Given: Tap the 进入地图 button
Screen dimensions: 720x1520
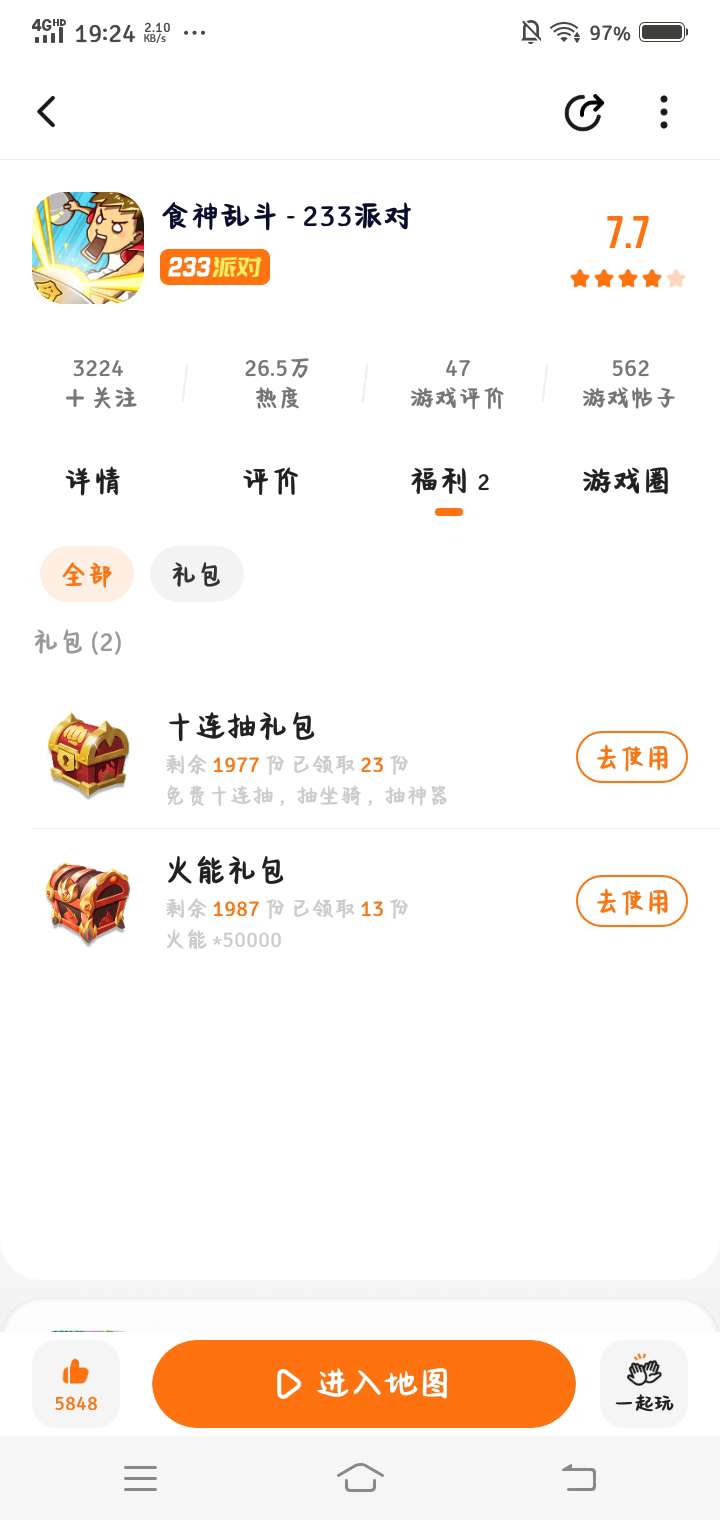Looking at the screenshot, I should coord(364,1383).
